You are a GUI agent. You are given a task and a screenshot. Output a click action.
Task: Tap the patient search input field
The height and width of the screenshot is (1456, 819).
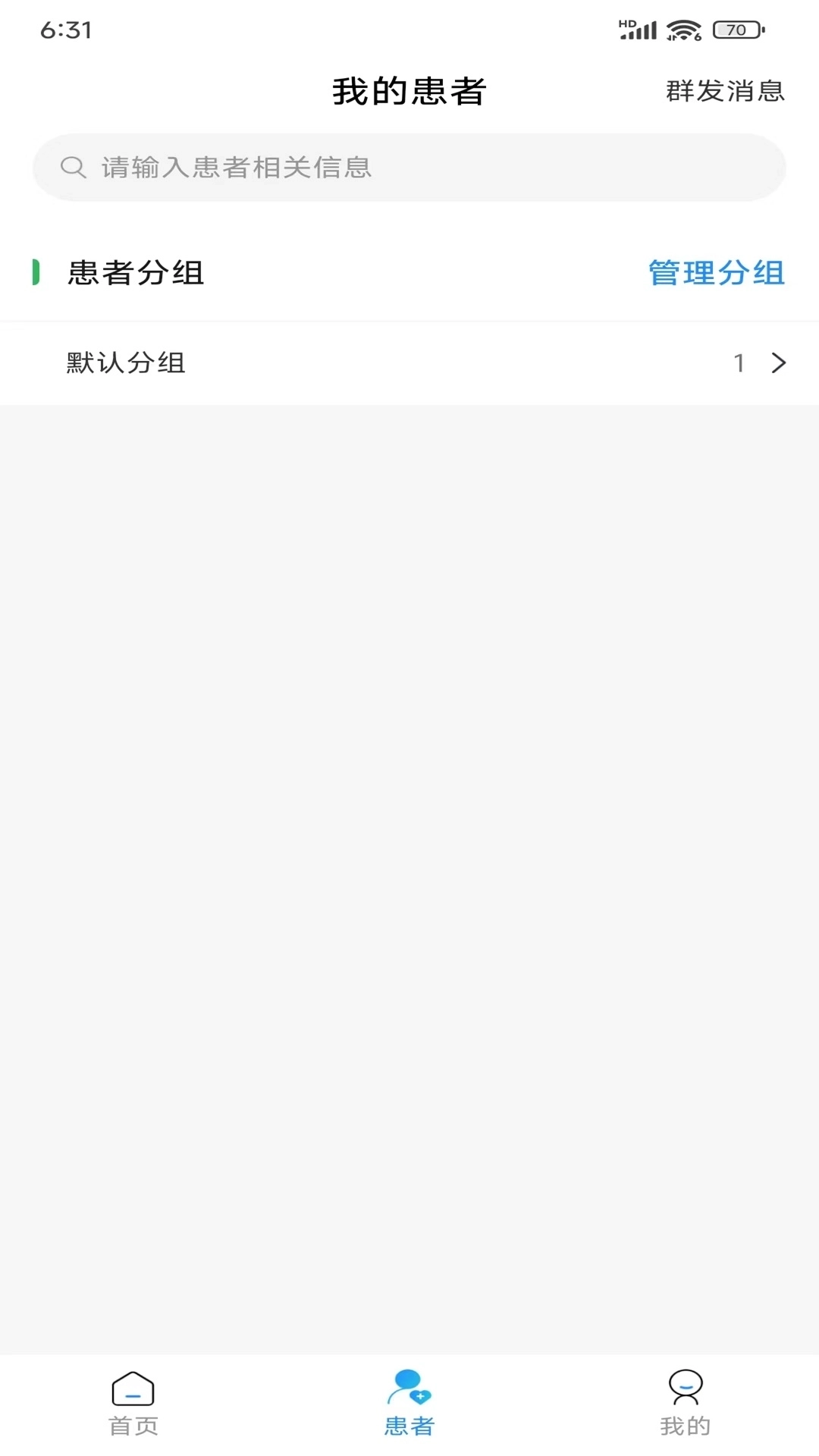[x=409, y=168]
